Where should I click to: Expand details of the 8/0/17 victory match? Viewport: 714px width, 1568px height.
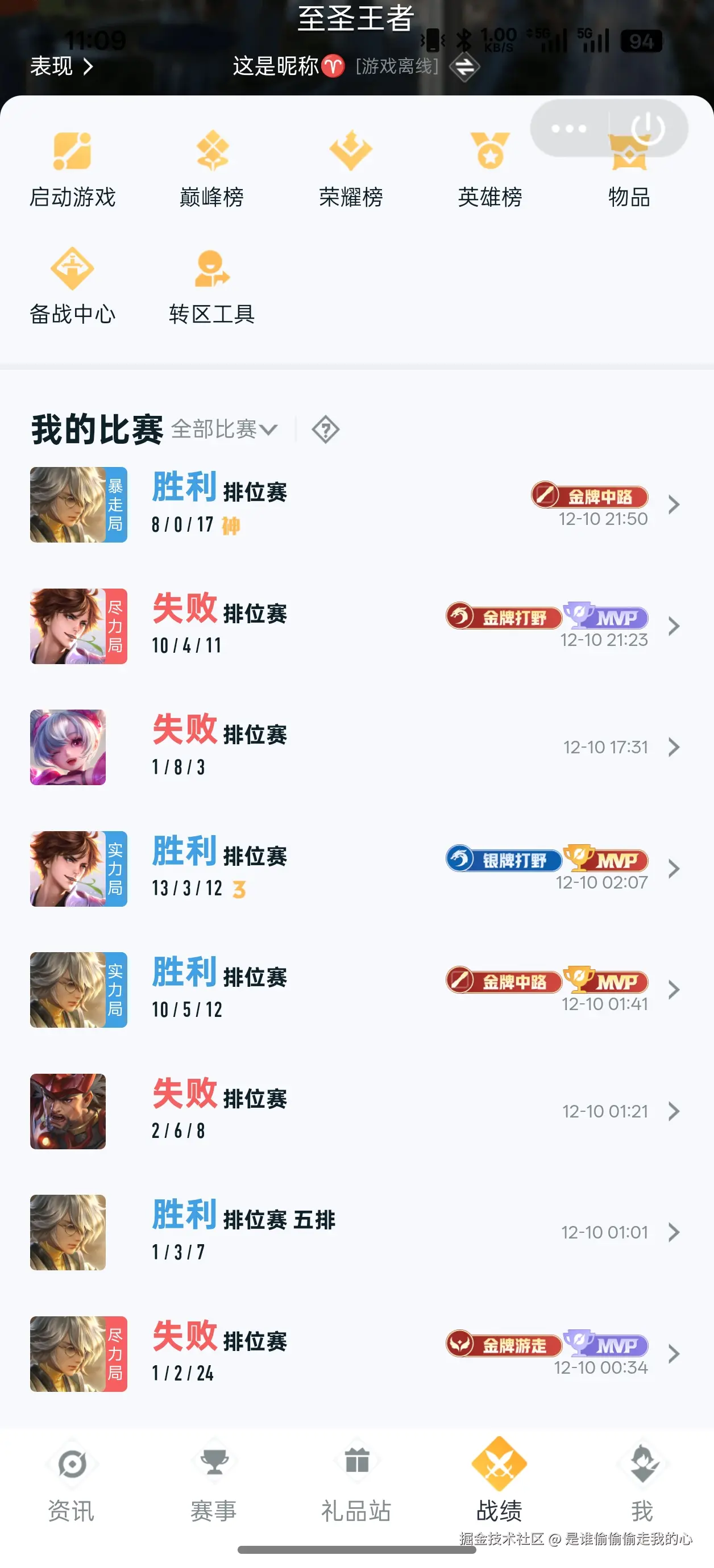[673, 504]
